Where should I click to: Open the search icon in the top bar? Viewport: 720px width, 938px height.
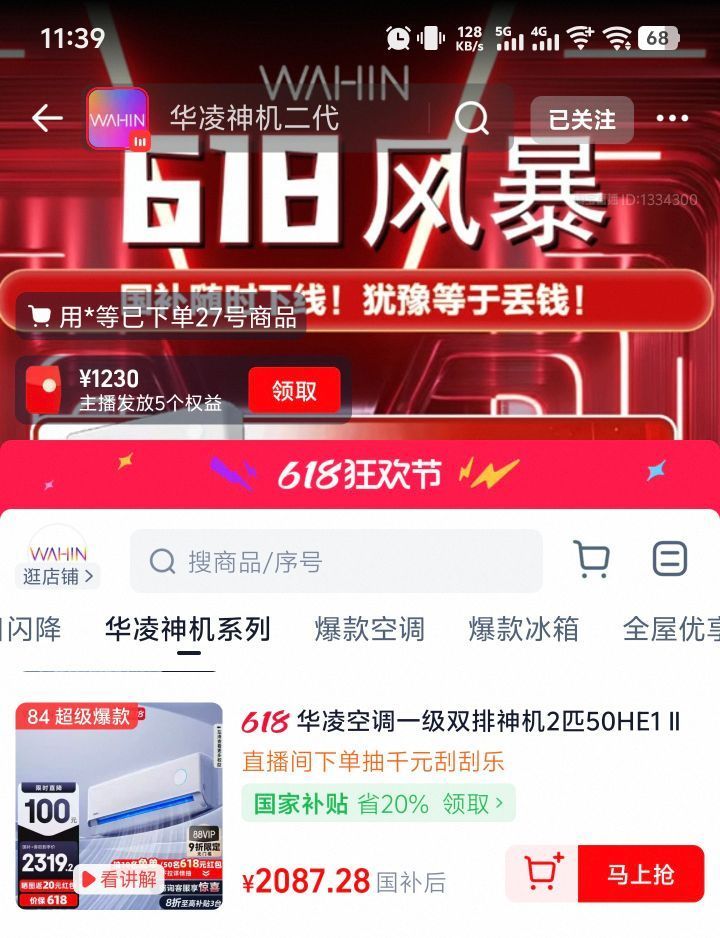pos(472,119)
